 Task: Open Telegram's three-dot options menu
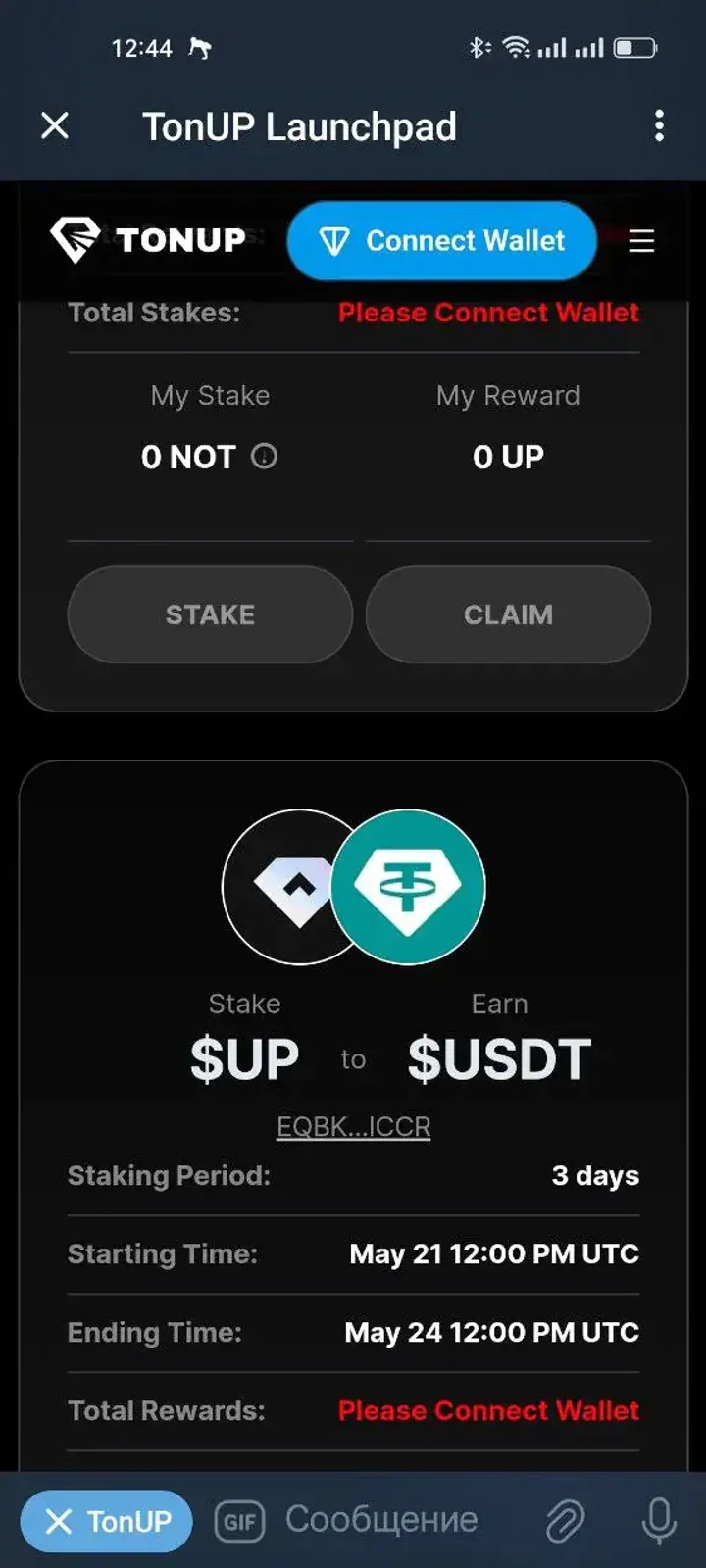coord(660,125)
